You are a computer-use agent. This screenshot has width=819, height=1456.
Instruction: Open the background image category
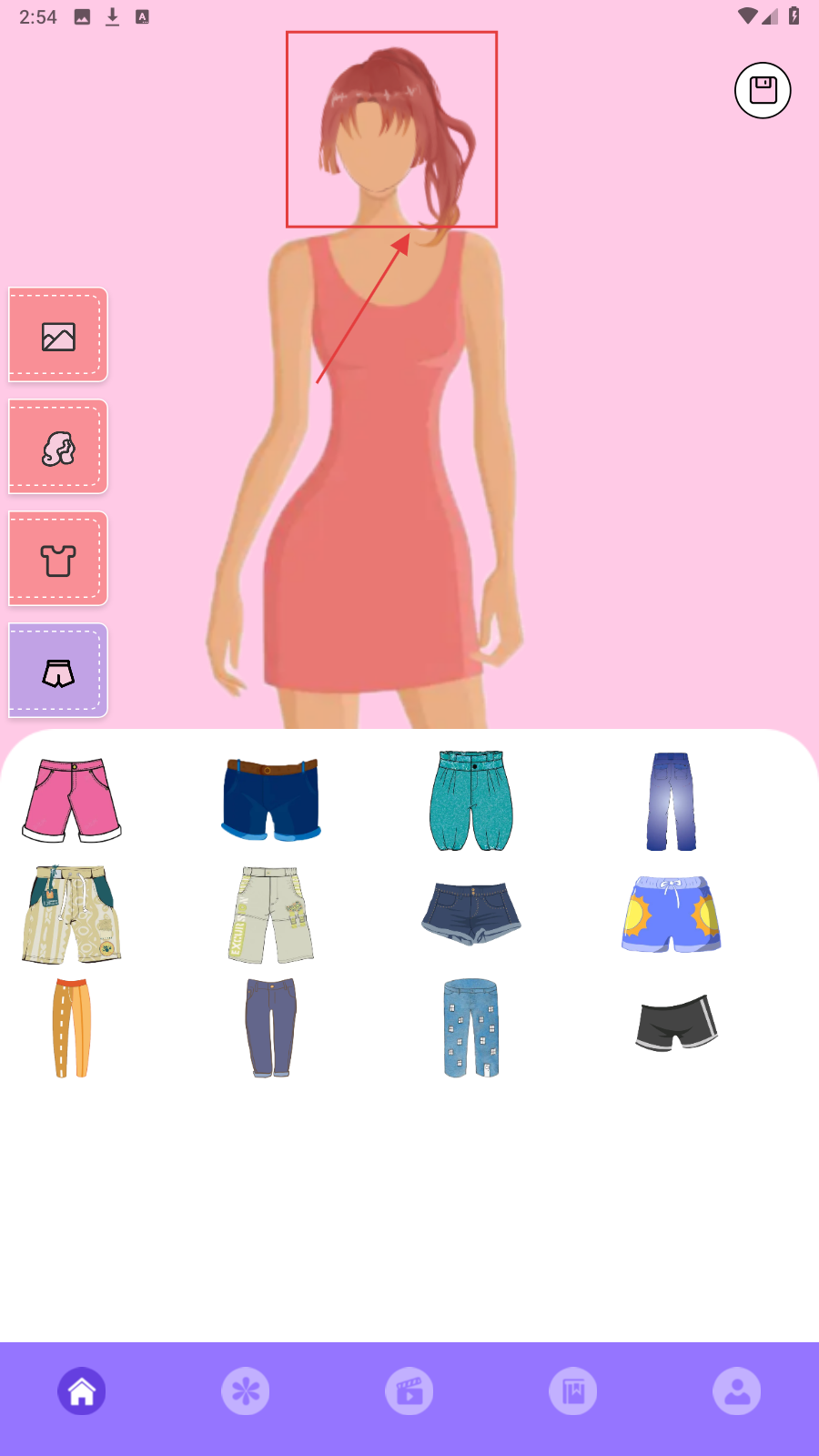(58, 336)
